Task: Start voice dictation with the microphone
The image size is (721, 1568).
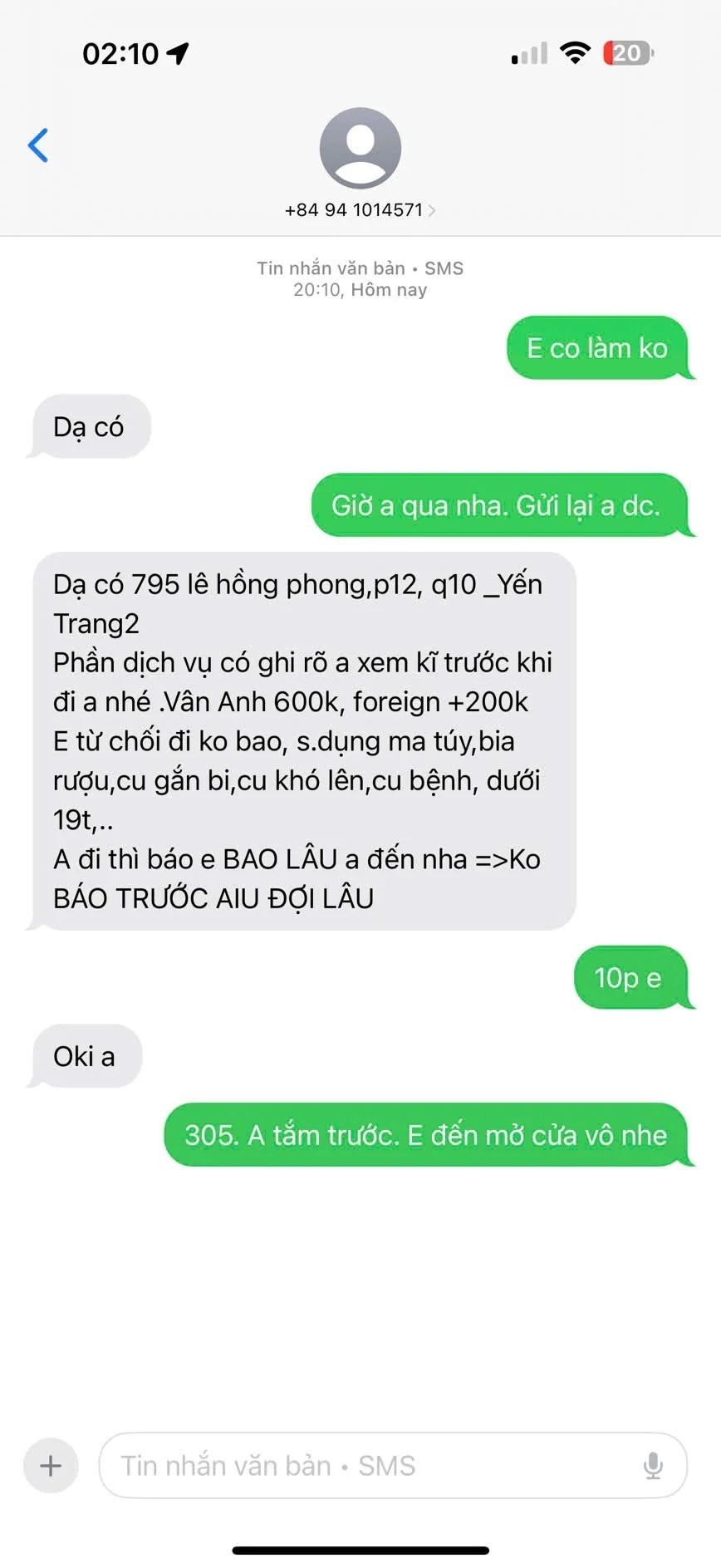Action: click(x=653, y=1466)
